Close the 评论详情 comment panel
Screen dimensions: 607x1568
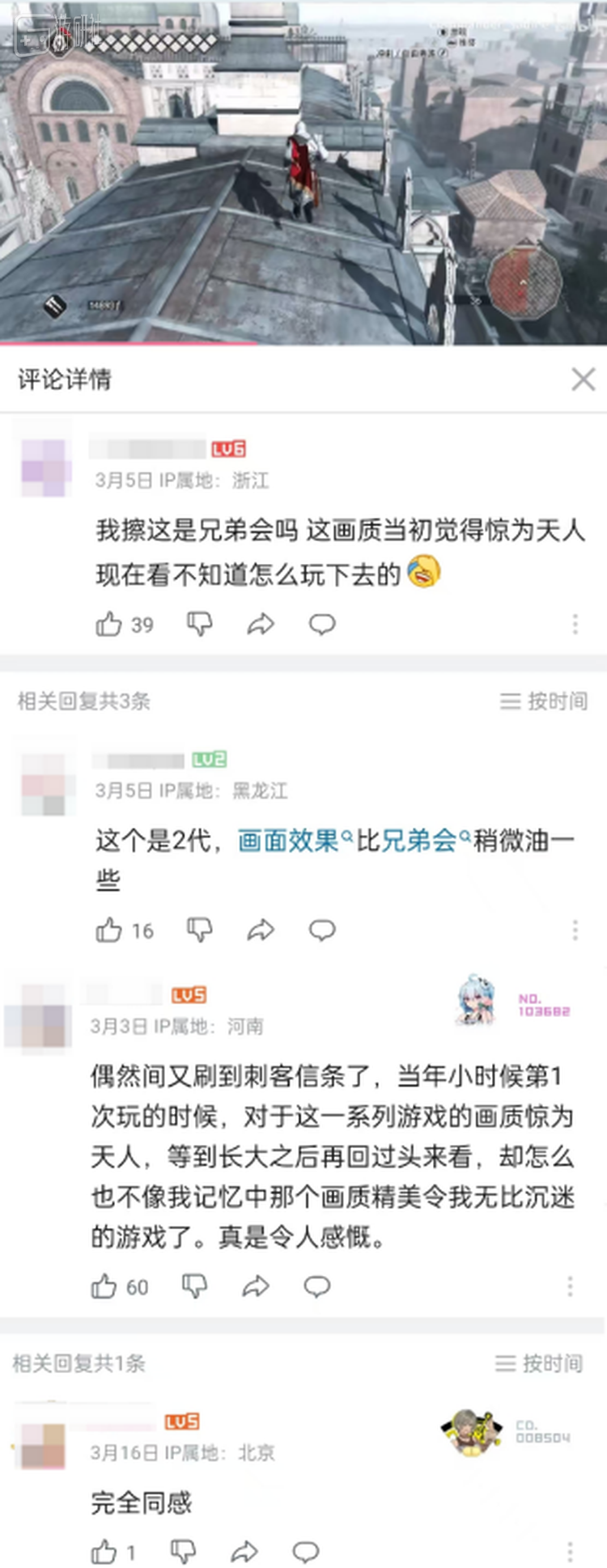583,379
